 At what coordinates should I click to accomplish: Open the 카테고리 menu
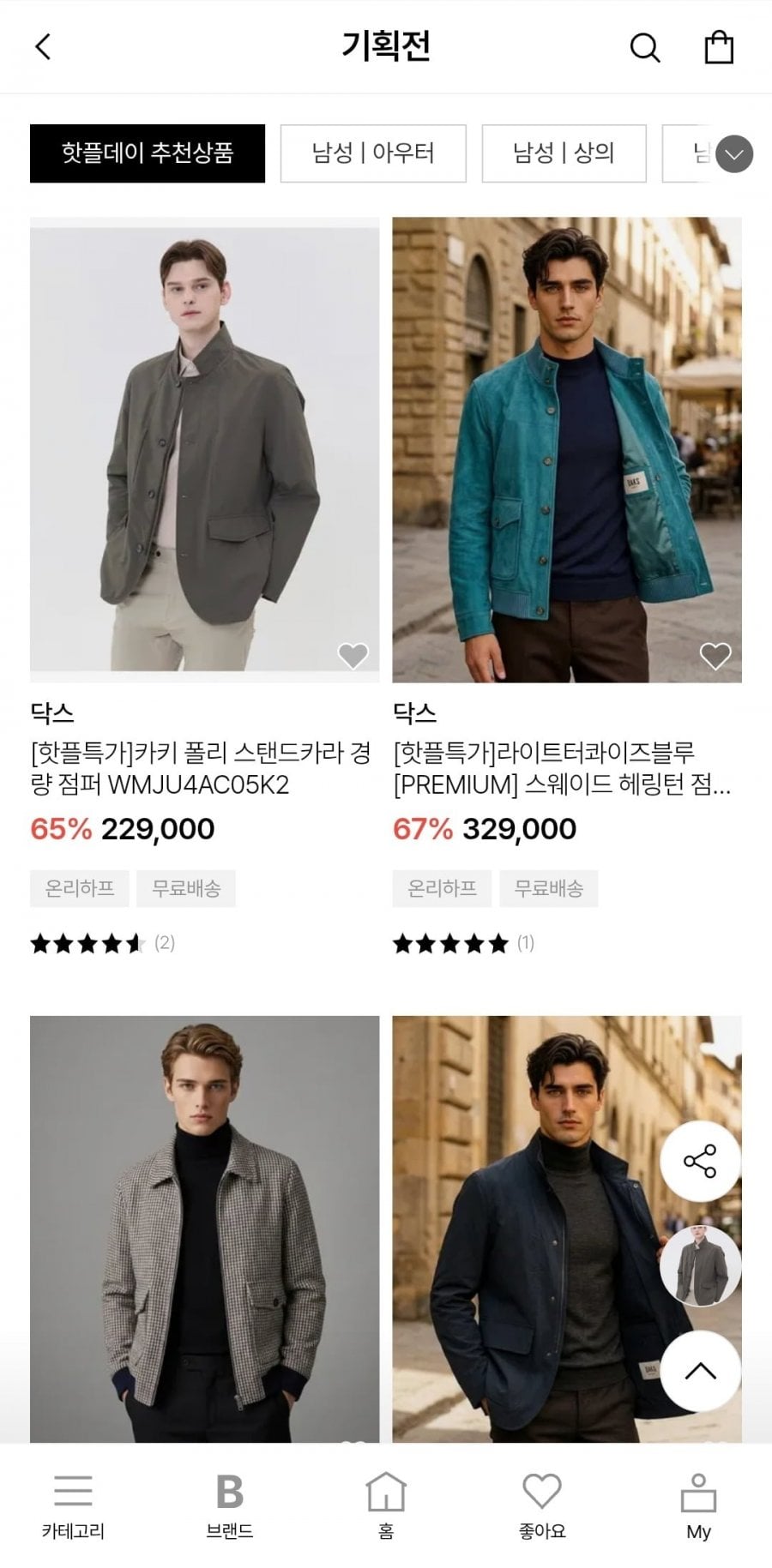pyautogui.click(x=73, y=1506)
